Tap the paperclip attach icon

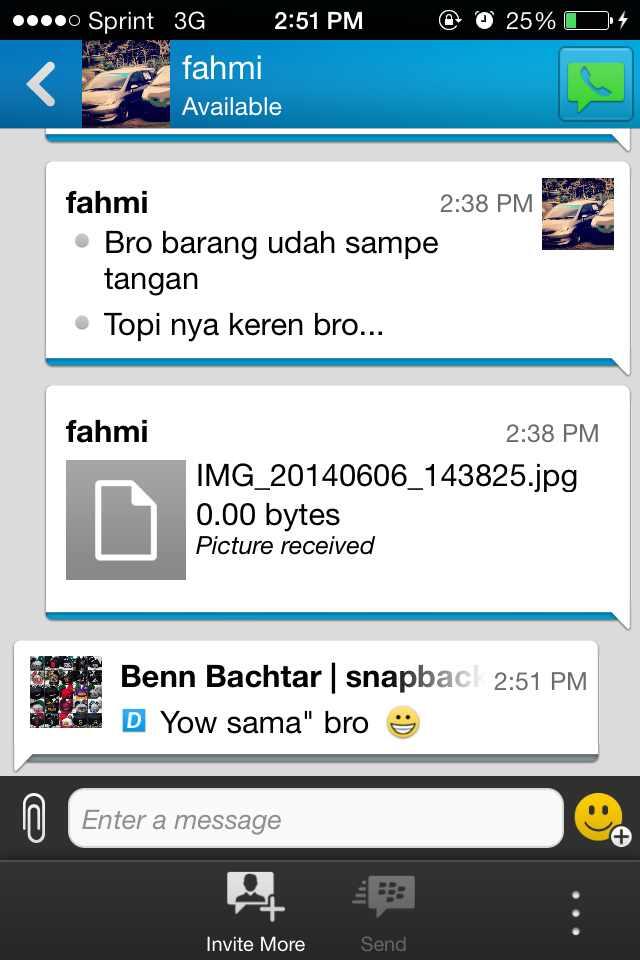[34, 819]
